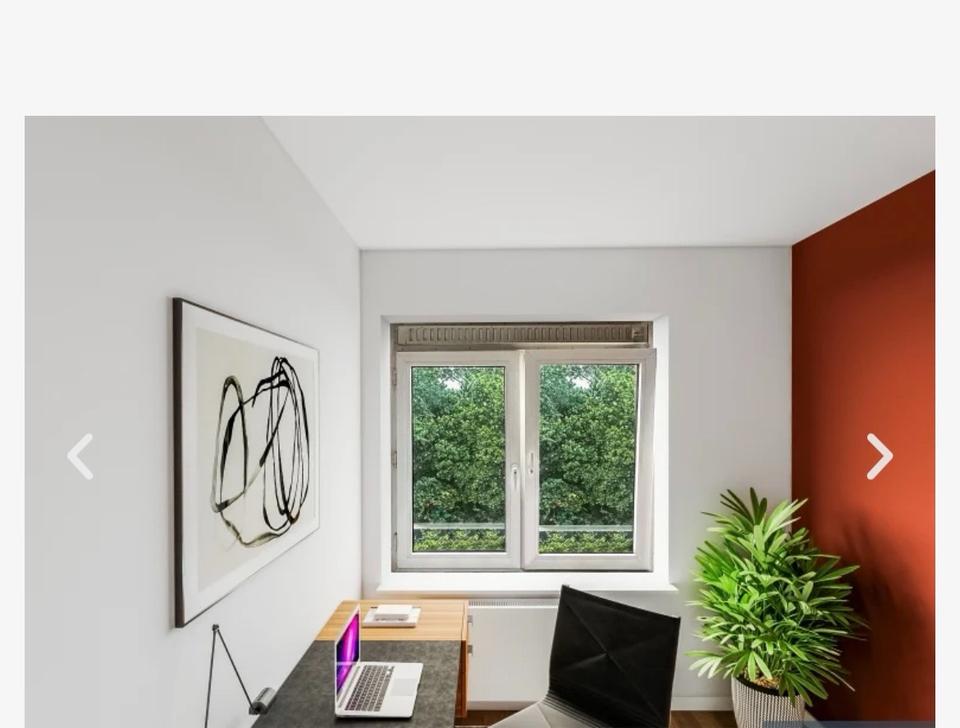The image size is (960, 728).
Task: Go to the previous photo
Action: click(x=80, y=457)
